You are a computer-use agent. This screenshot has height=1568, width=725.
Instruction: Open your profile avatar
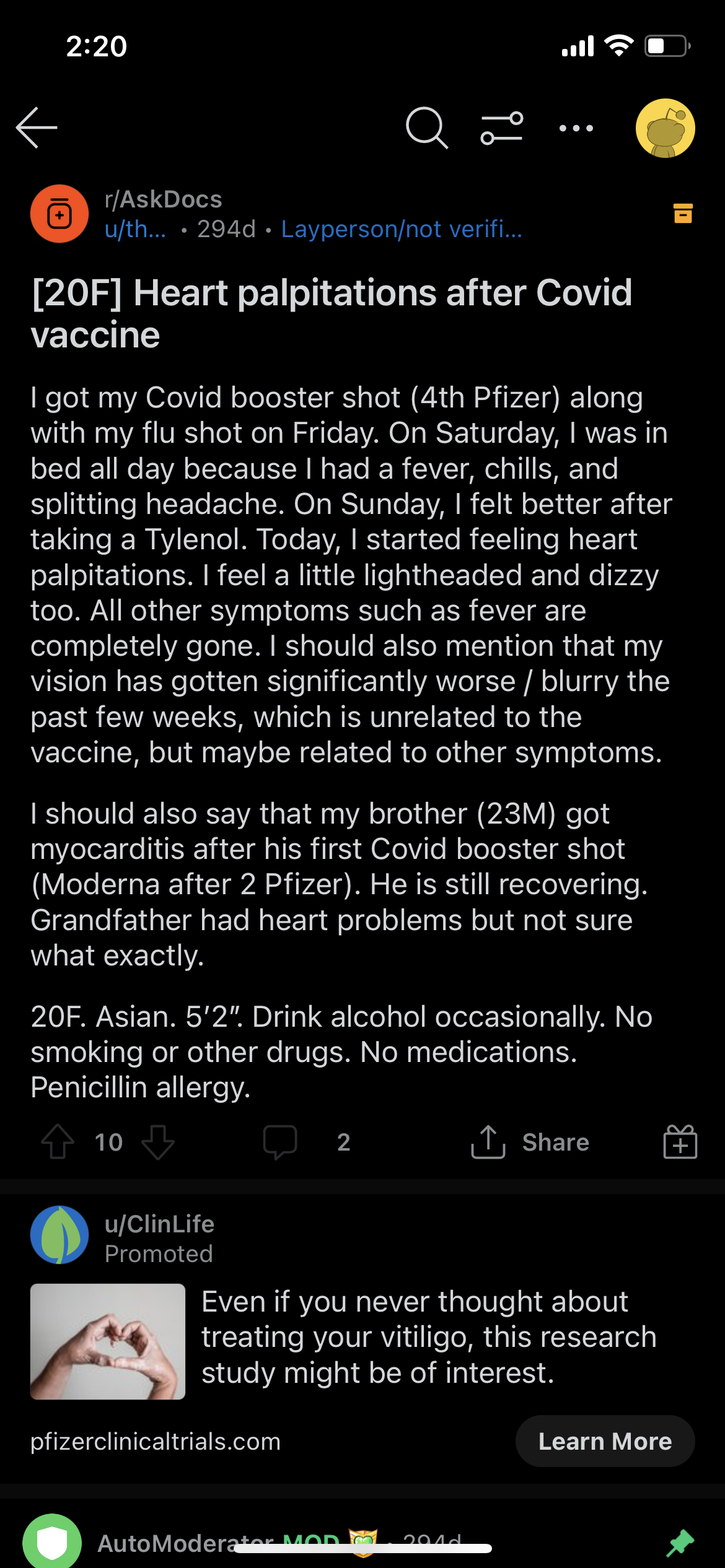665,128
